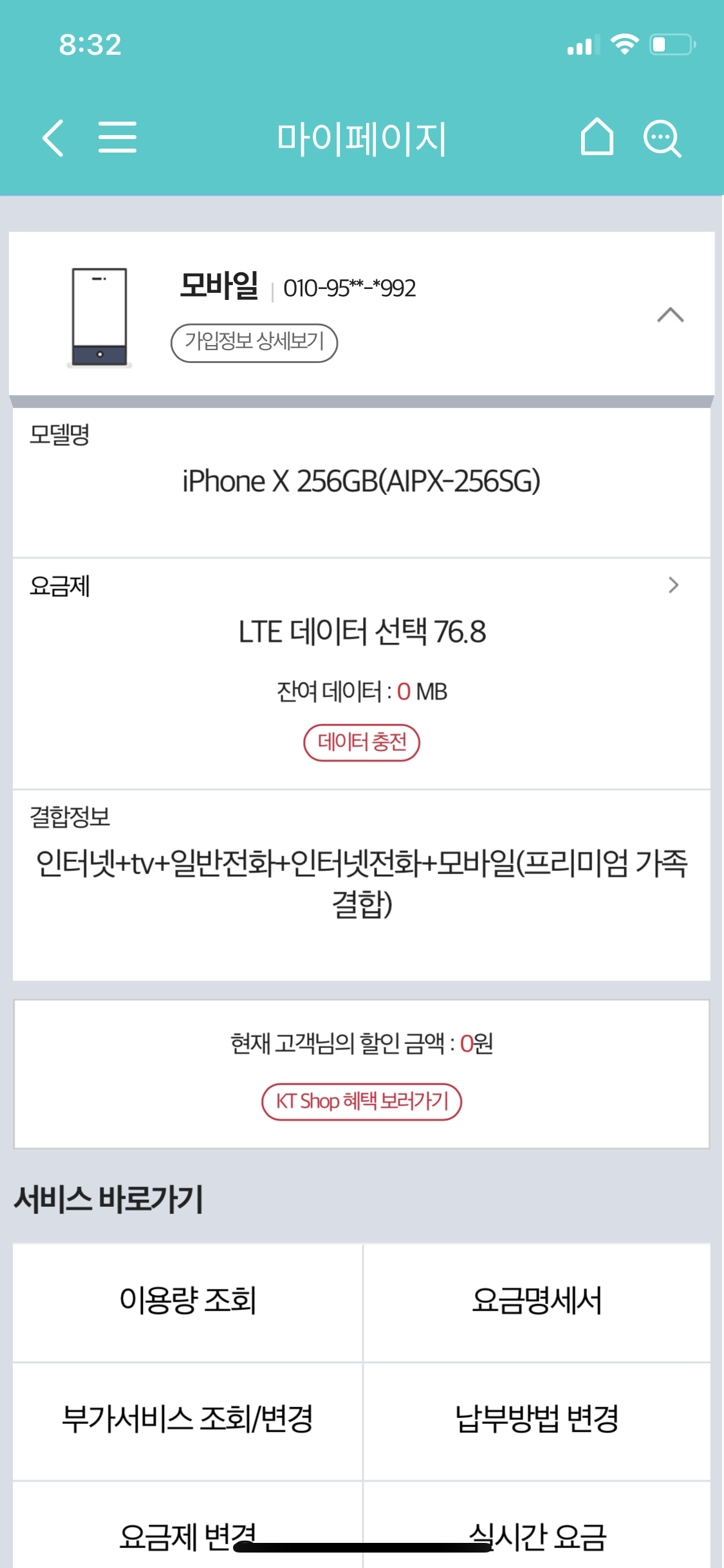
Task: Open 부가서비스 조회/변경
Action: tap(188, 1420)
